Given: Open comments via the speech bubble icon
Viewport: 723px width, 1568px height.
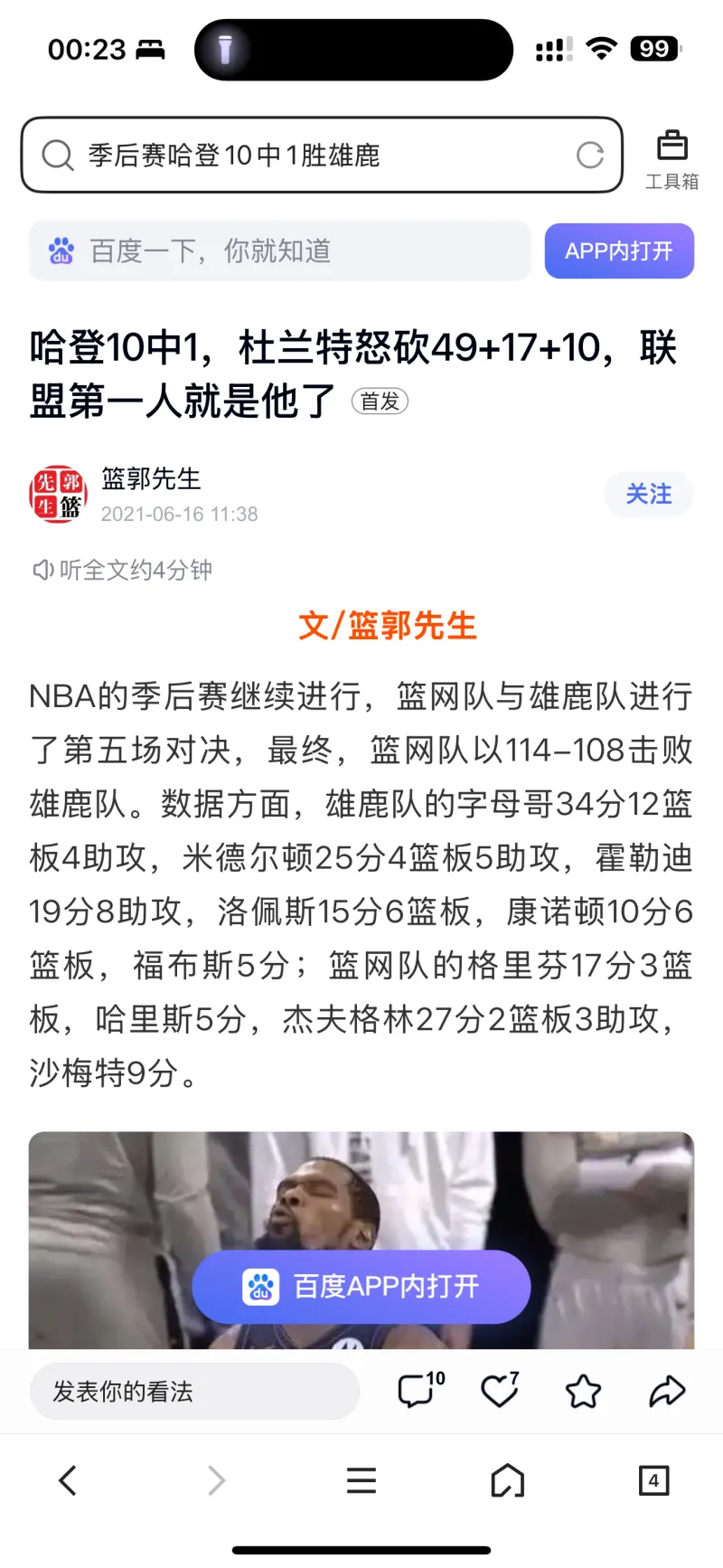Looking at the screenshot, I should [418, 1391].
